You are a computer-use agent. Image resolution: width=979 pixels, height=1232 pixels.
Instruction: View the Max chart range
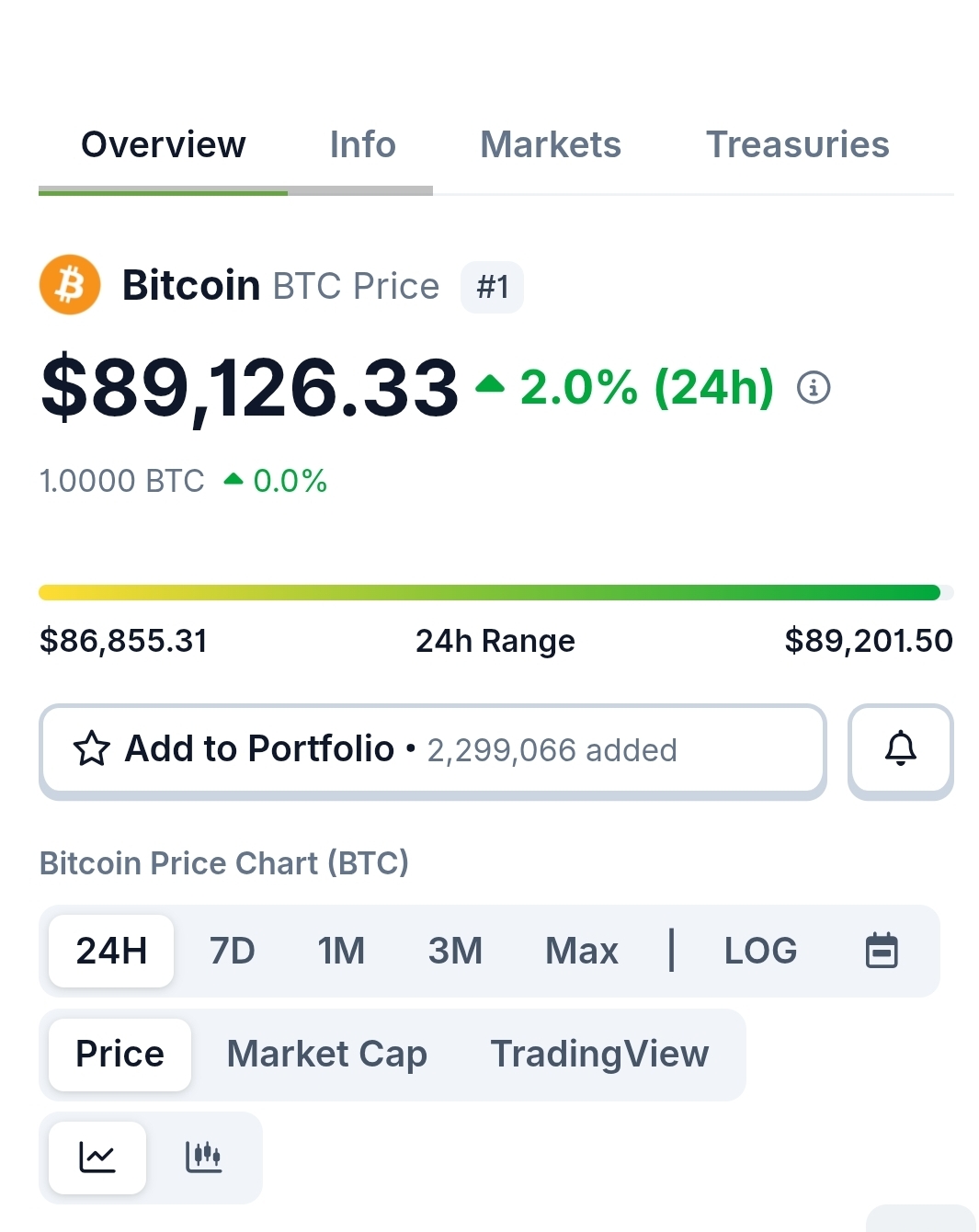(x=581, y=951)
